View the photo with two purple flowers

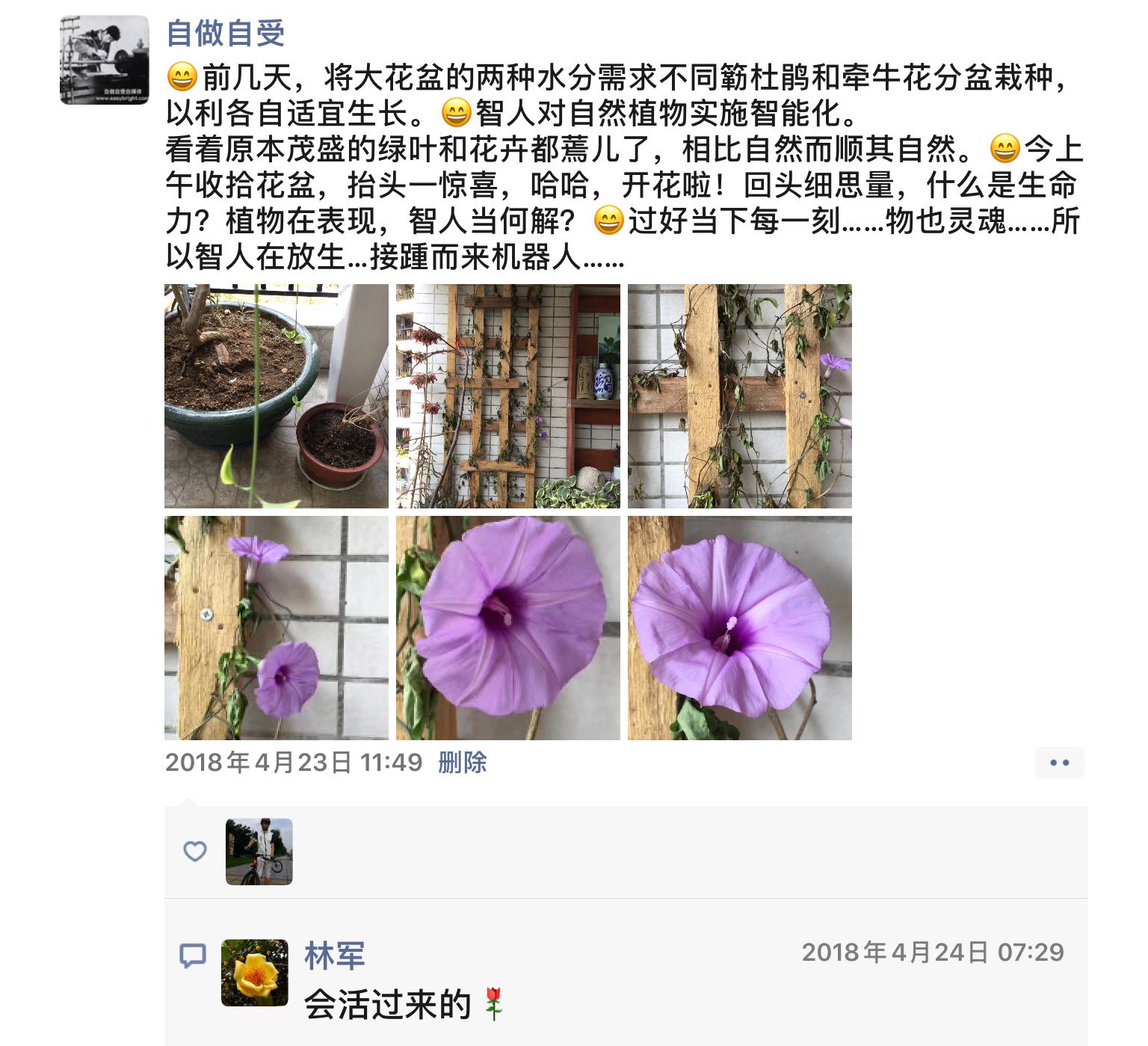[x=276, y=627]
